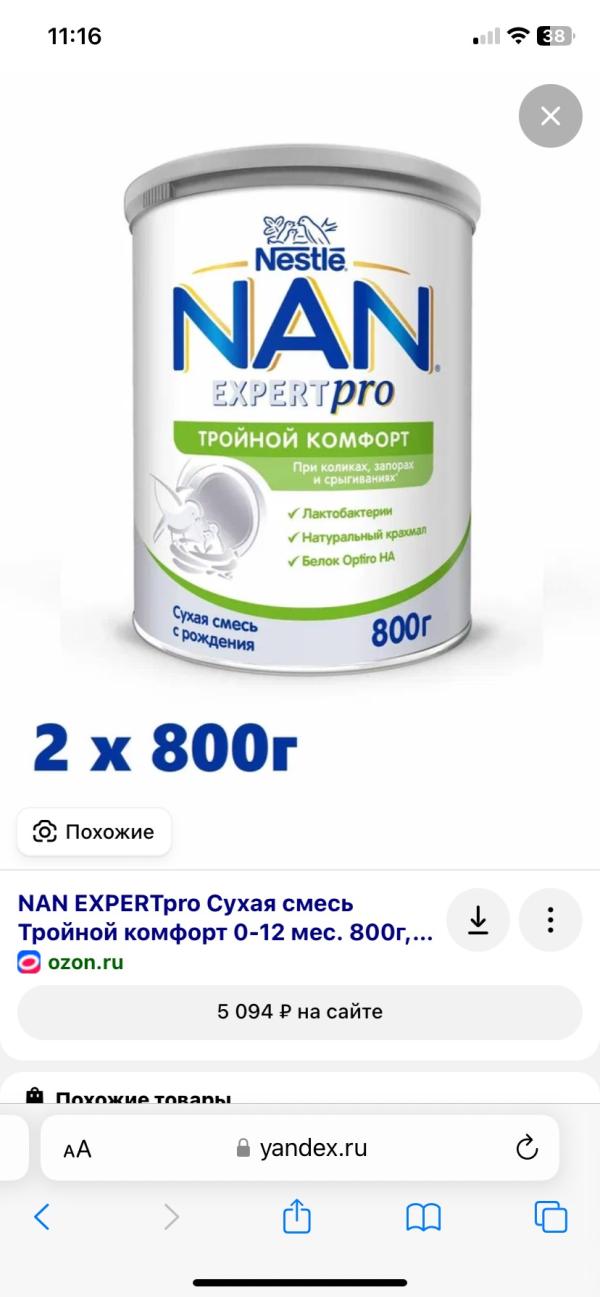Tap the 5 094 ₽ на сайте button

(300, 1012)
